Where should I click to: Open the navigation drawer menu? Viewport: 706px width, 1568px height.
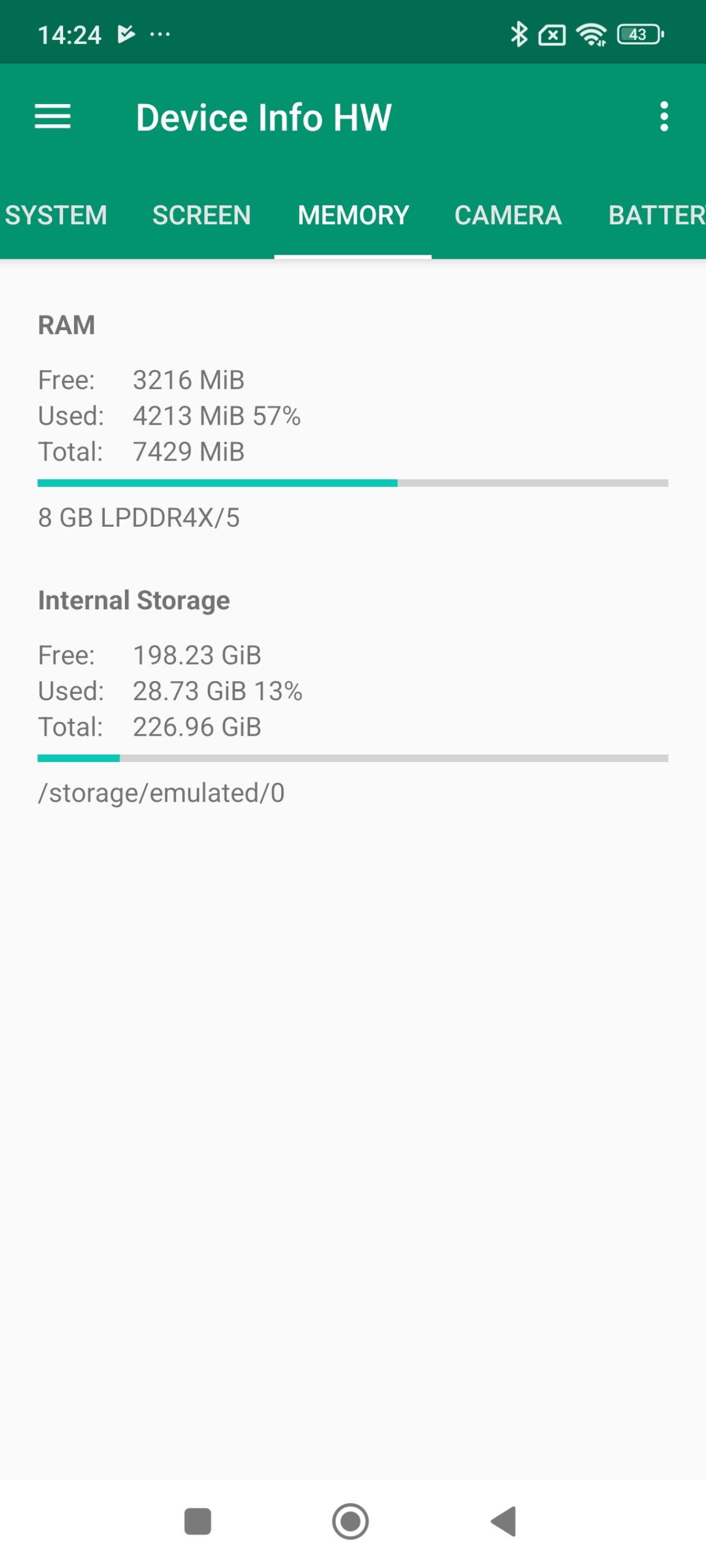[53, 116]
